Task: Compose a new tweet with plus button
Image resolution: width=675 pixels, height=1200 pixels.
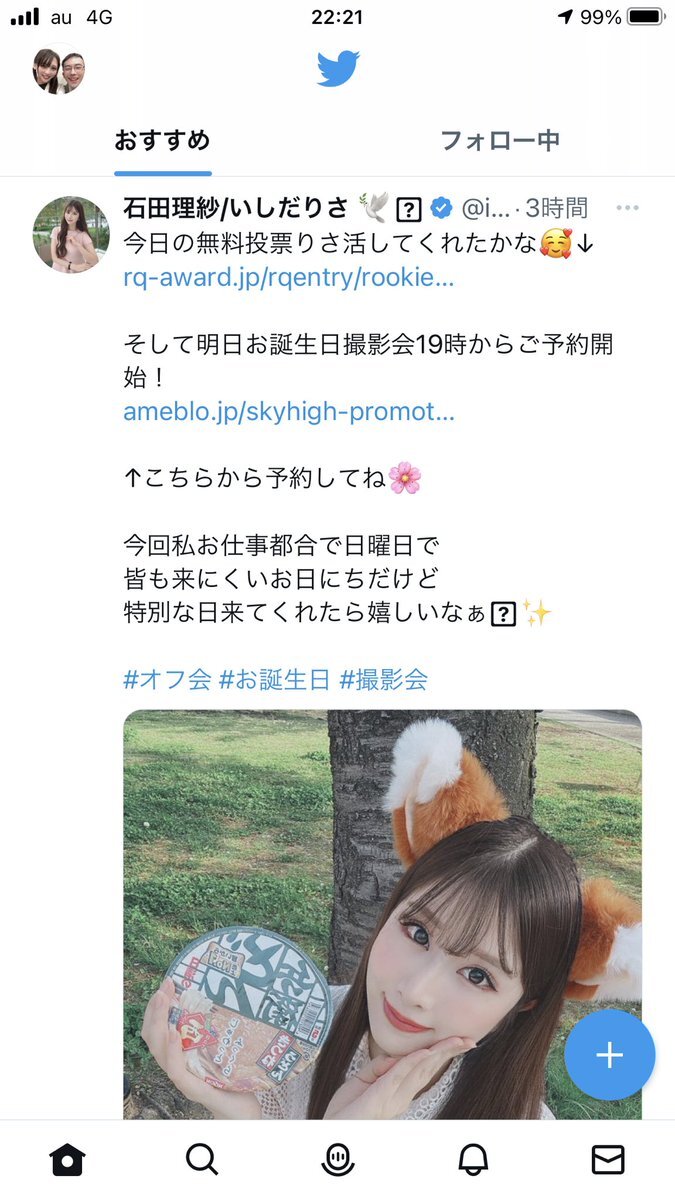Action: coord(609,1055)
